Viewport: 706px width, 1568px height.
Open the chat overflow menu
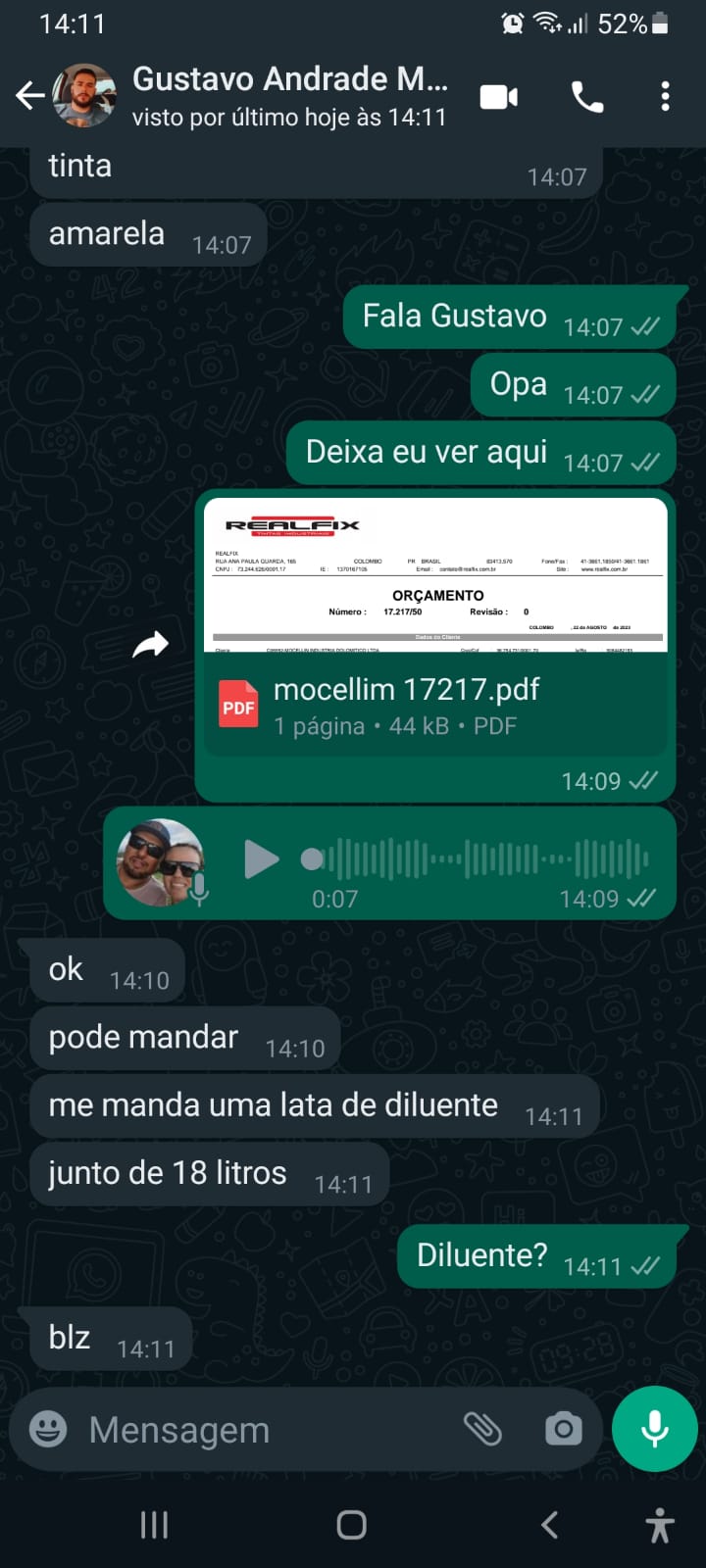[665, 97]
